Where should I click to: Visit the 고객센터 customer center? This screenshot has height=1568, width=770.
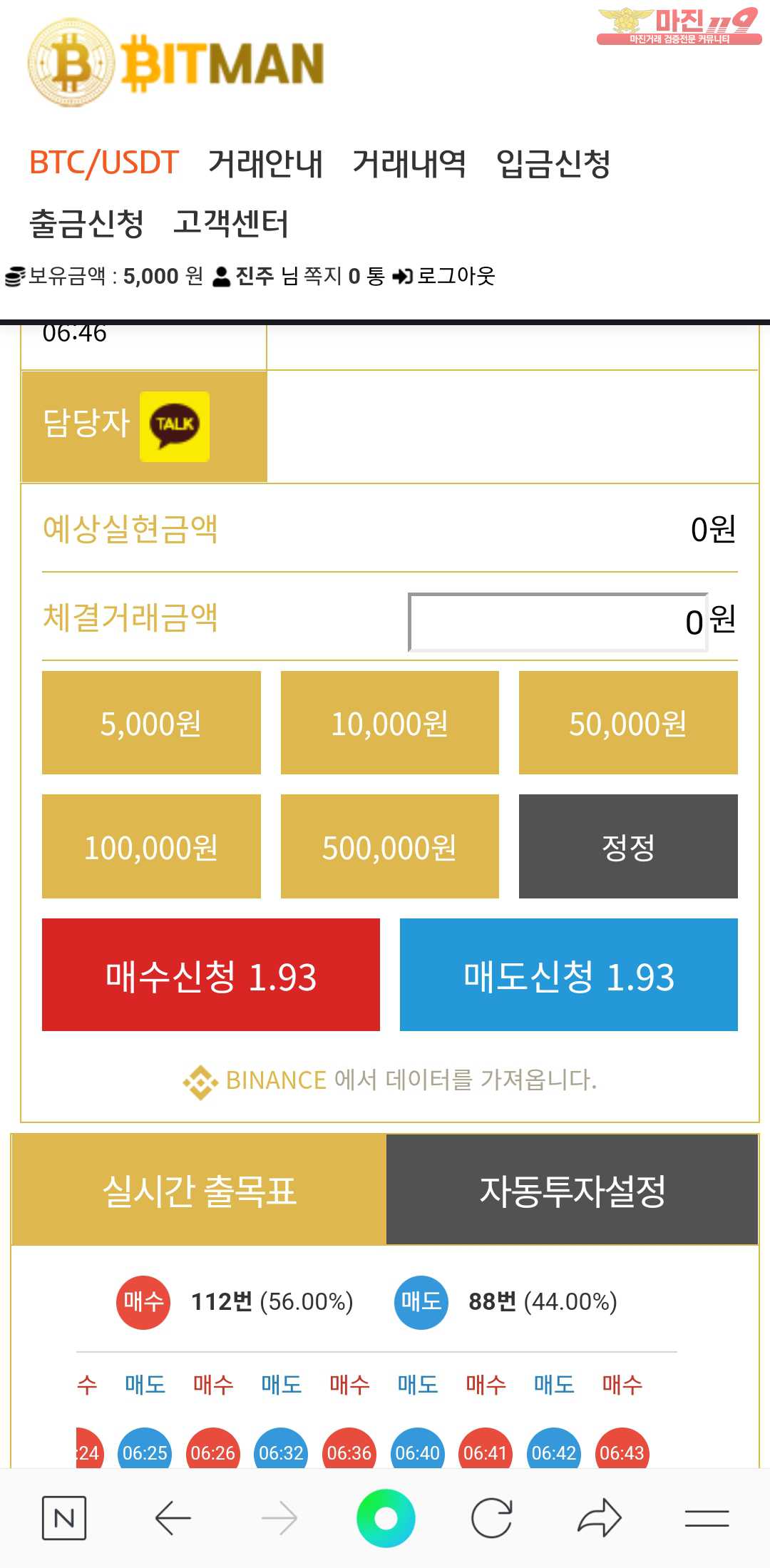pyautogui.click(x=231, y=223)
